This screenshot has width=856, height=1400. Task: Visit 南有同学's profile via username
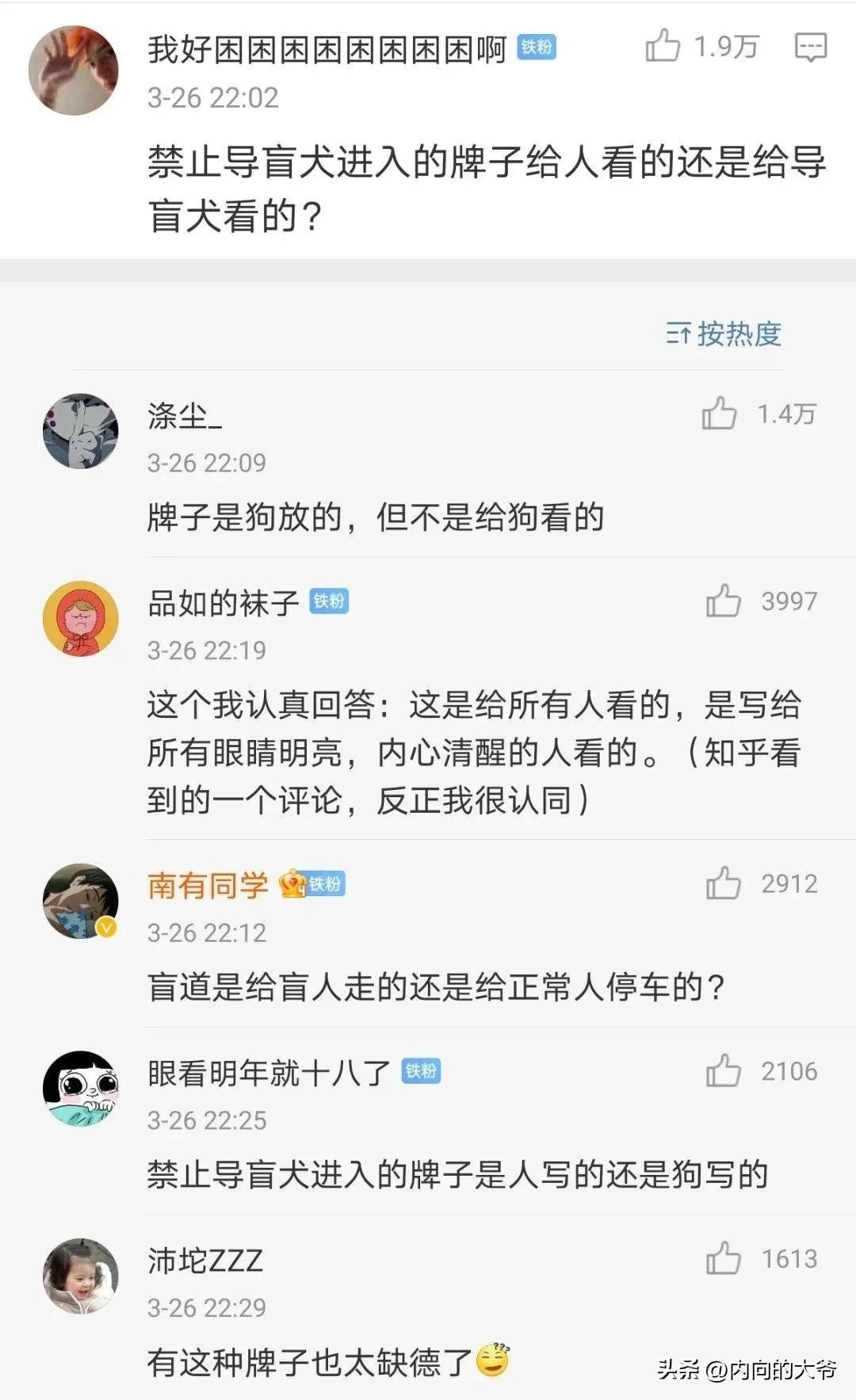point(208,885)
